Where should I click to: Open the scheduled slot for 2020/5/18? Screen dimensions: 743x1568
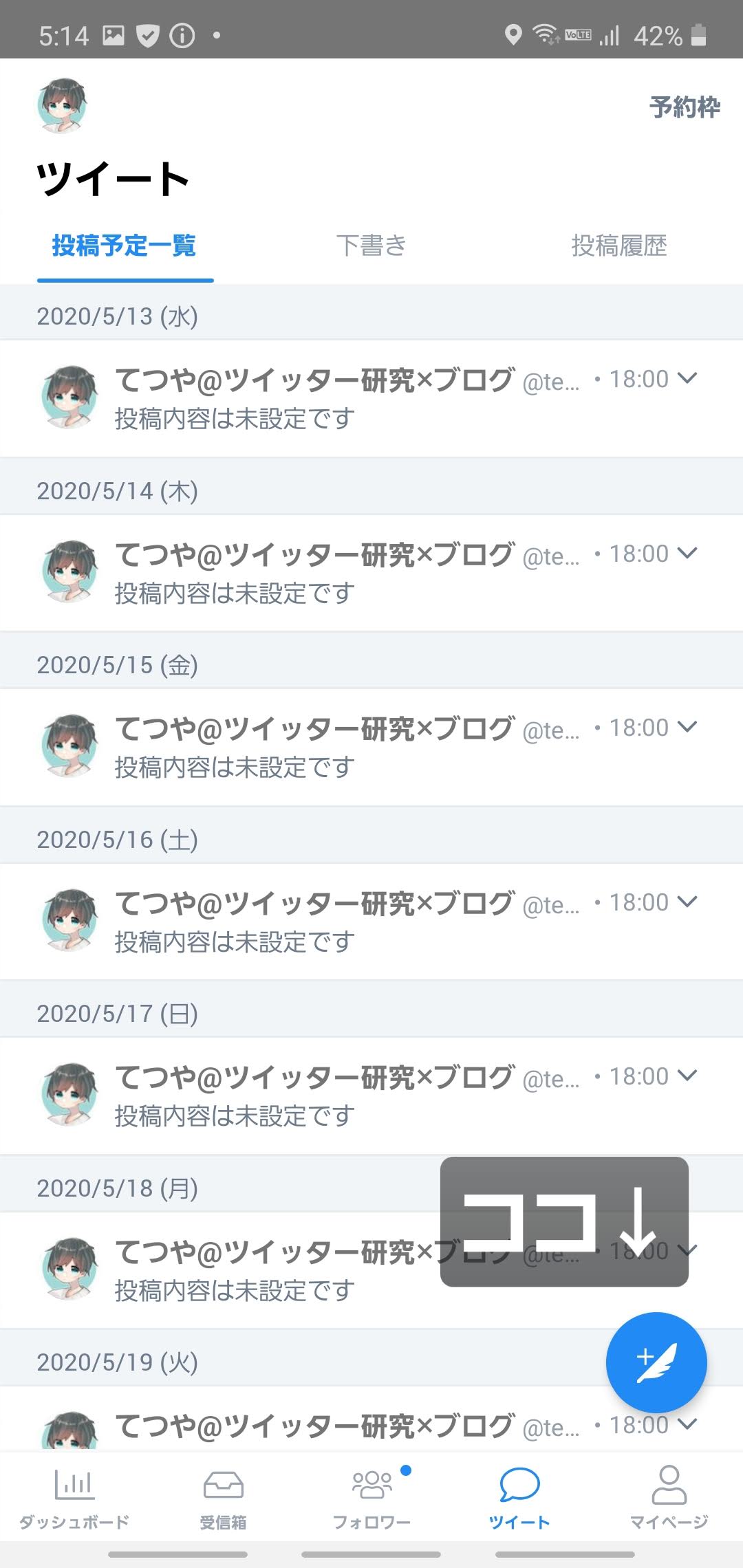[371, 1270]
